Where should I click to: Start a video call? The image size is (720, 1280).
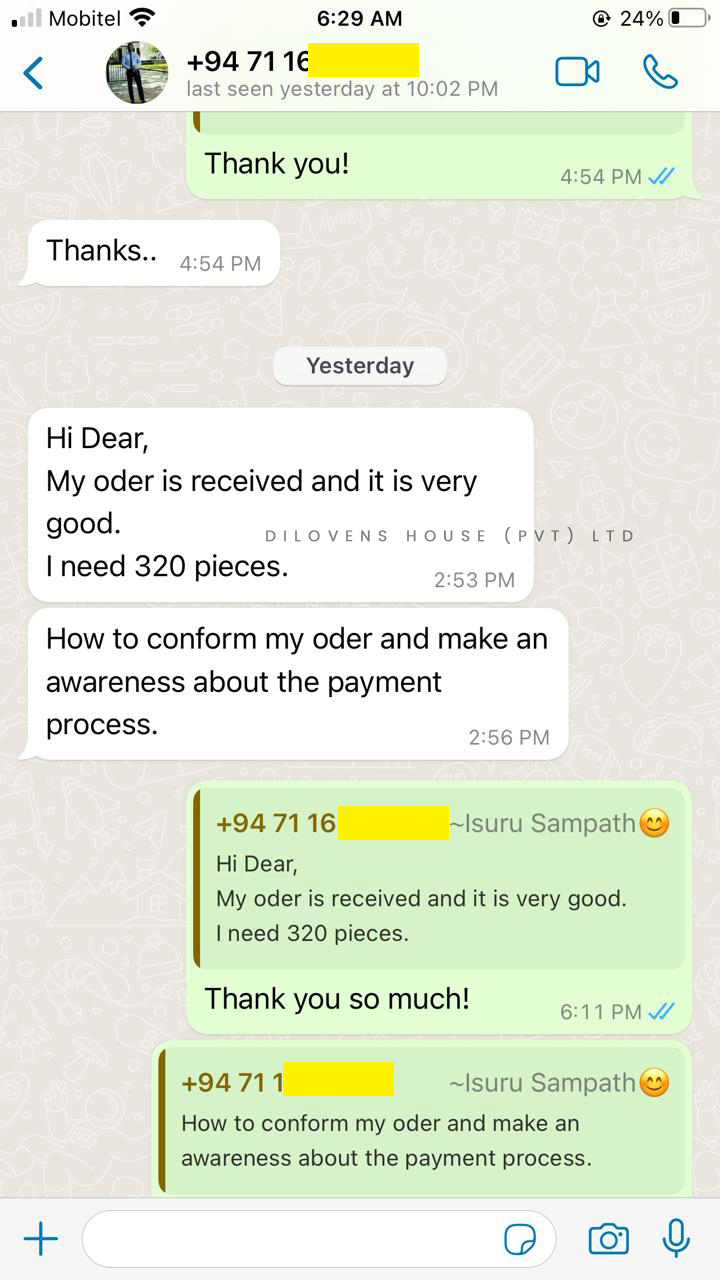[577, 72]
